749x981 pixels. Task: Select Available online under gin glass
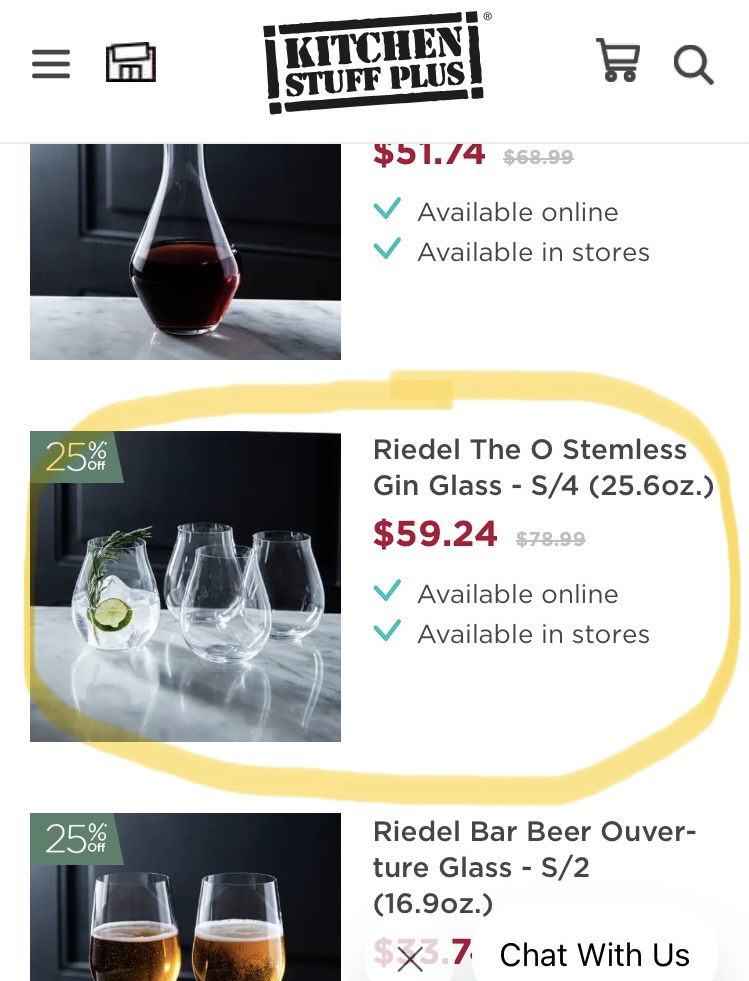pyautogui.click(x=517, y=593)
